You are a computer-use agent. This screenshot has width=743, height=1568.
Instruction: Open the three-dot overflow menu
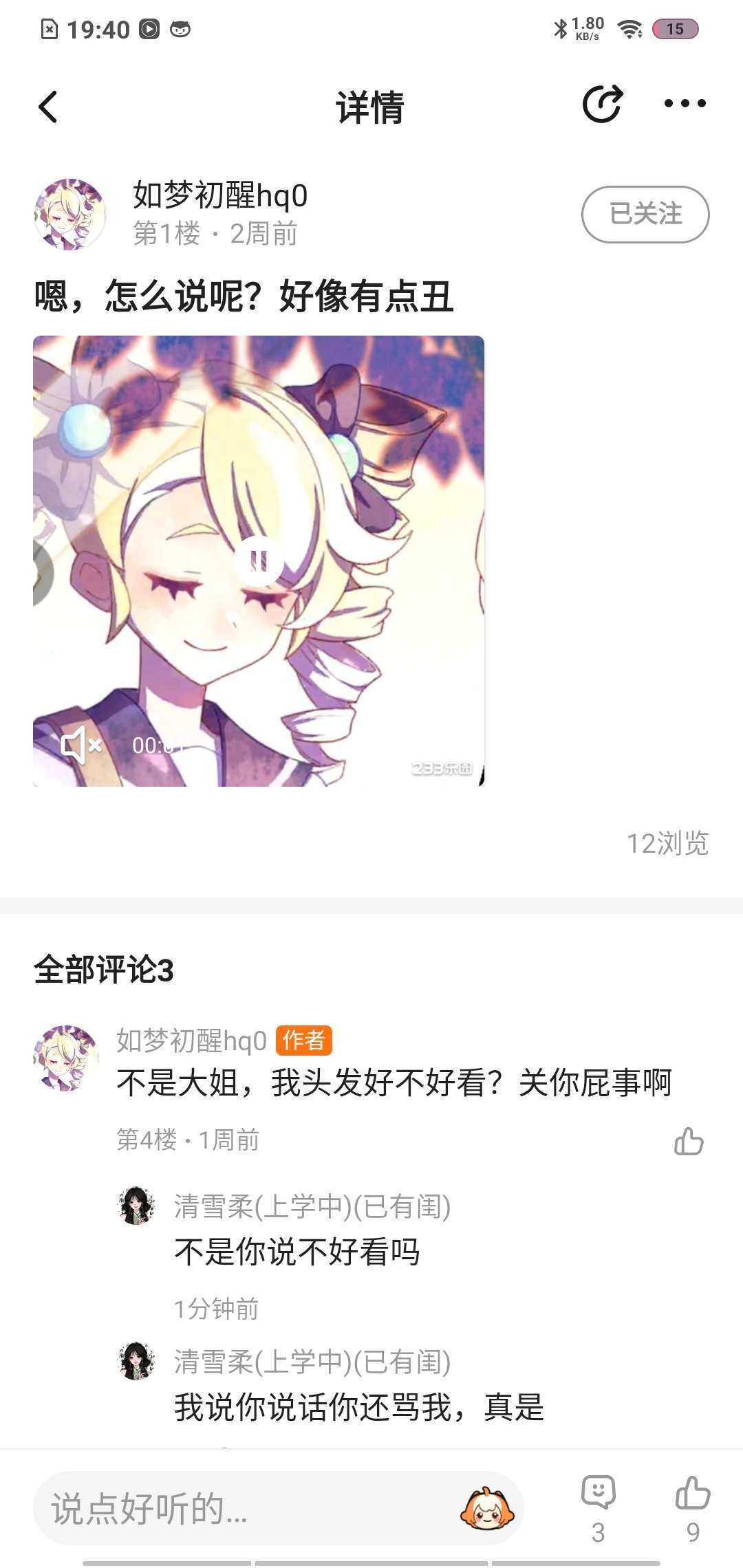pos(685,104)
